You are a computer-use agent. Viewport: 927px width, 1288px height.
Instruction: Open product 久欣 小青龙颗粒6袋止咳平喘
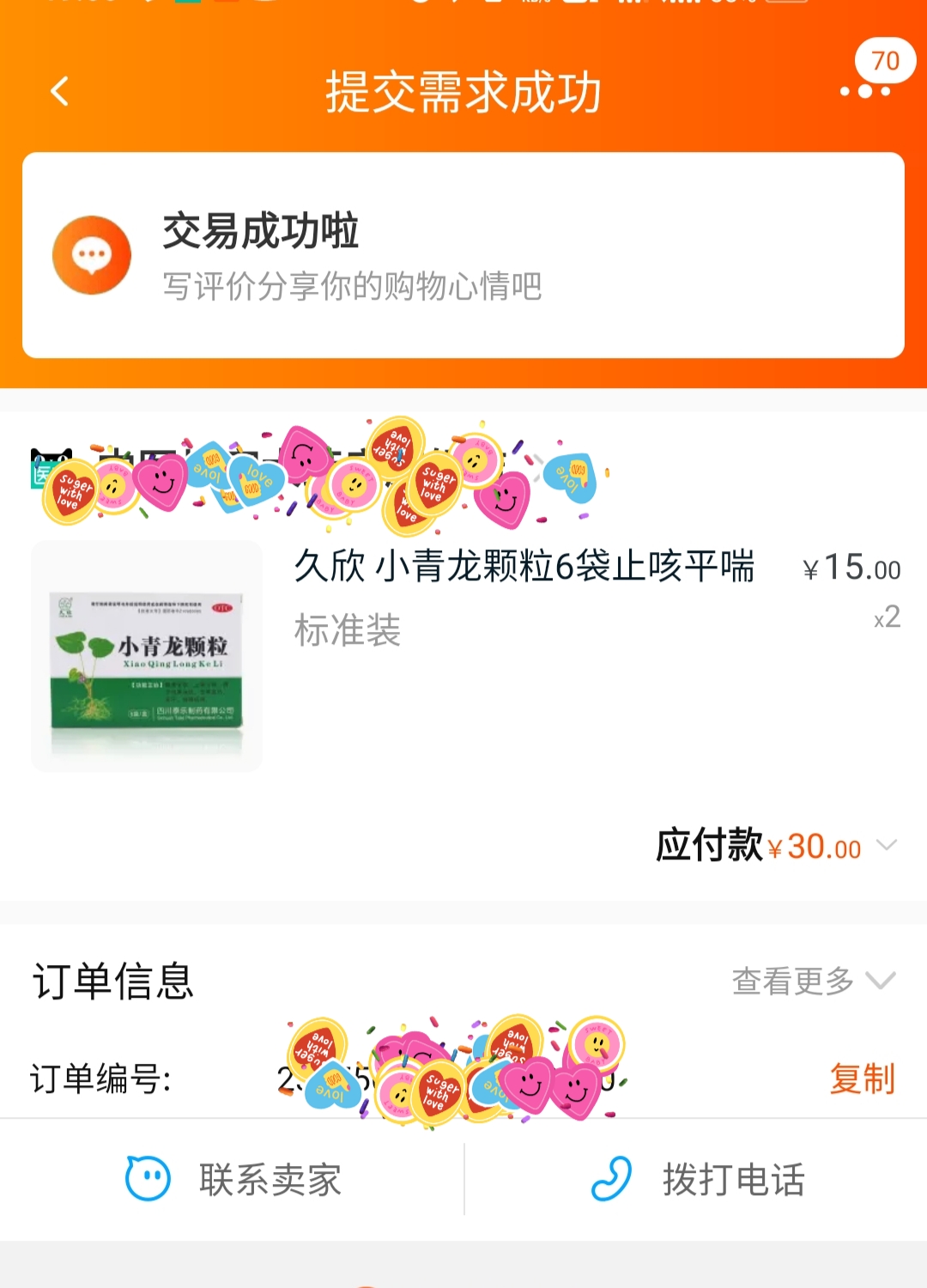pyautogui.click(x=524, y=569)
